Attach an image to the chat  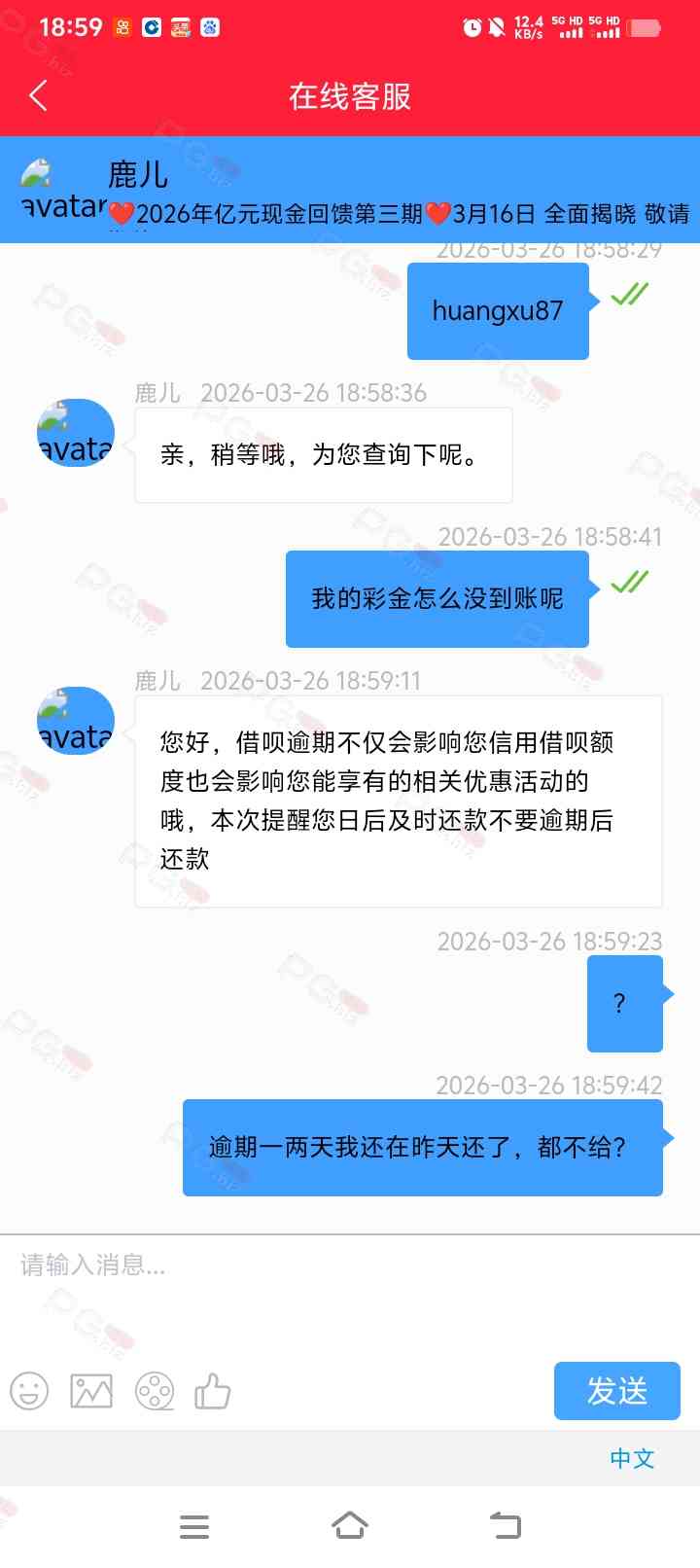[91, 1391]
